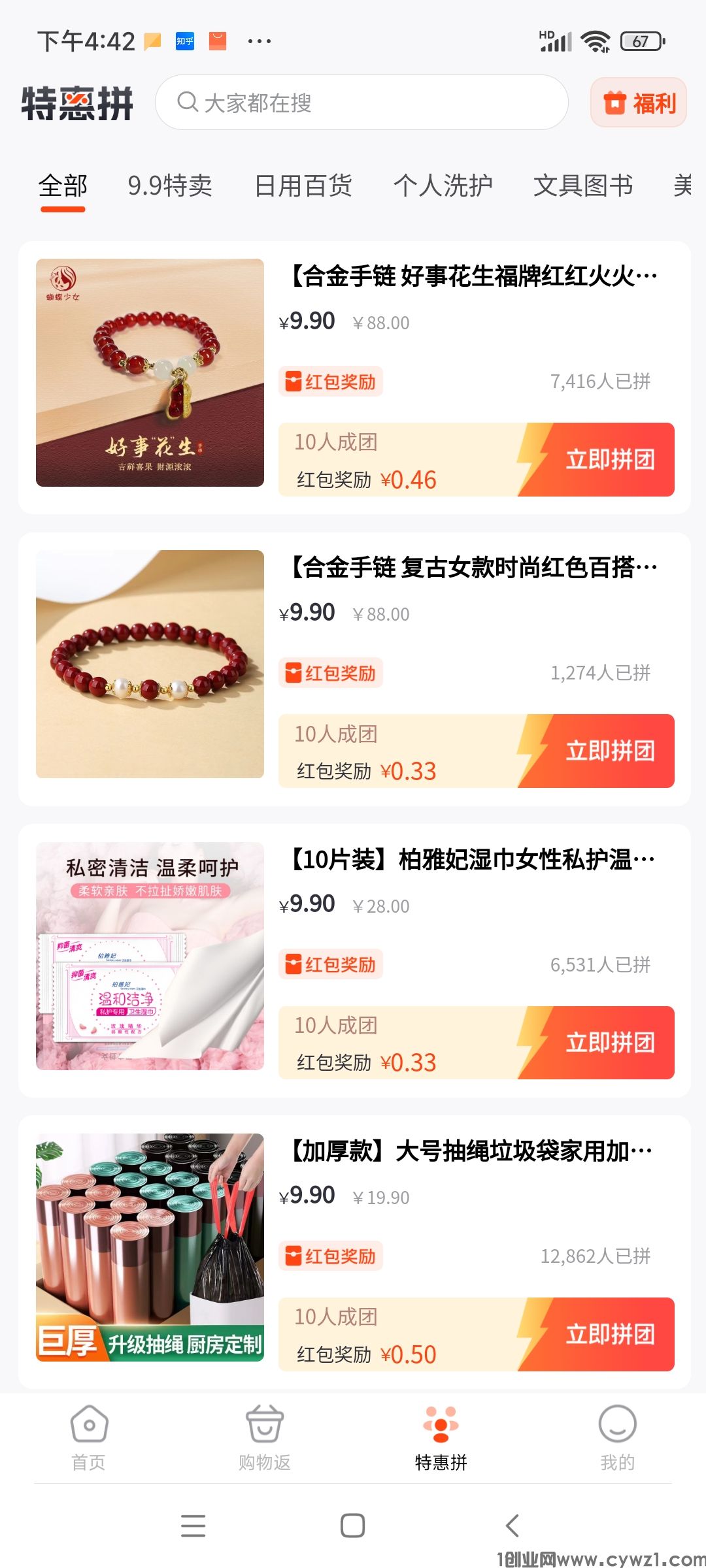The width and height of the screenshot is (706, 1568).
Task: Open the 好事花生 alloy bracelet product card
Action: [150, 372]
